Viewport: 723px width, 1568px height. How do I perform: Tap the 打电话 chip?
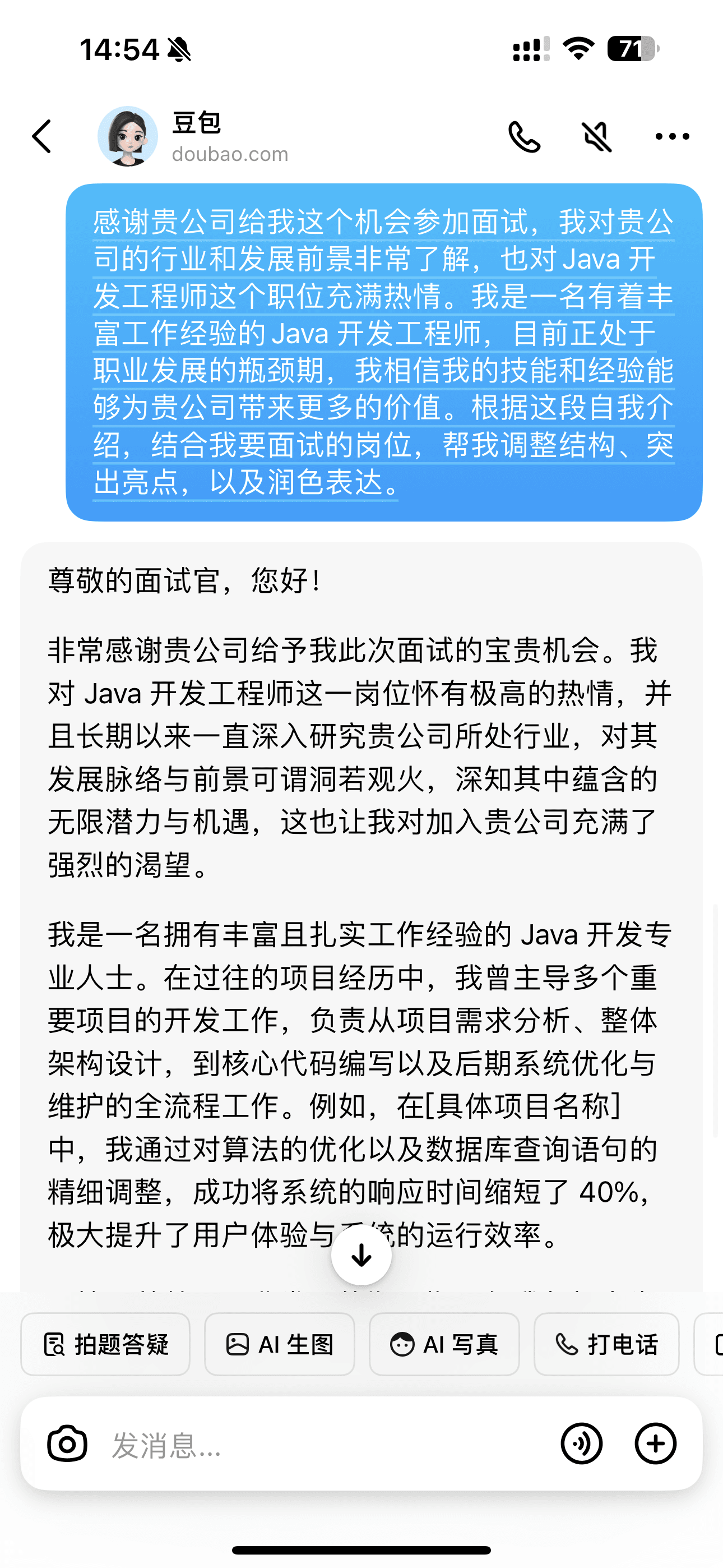606,1344
